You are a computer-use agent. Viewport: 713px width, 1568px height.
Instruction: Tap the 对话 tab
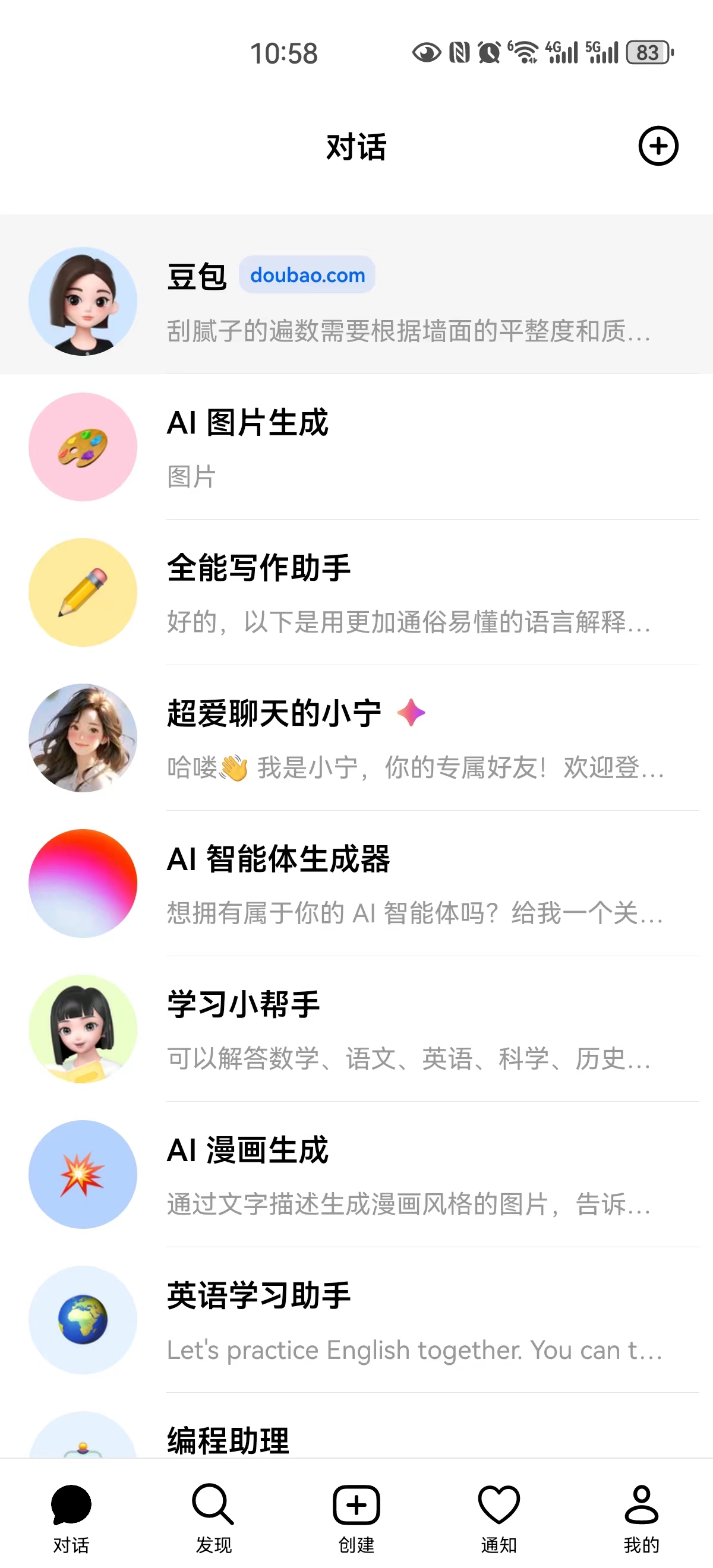71,1517
